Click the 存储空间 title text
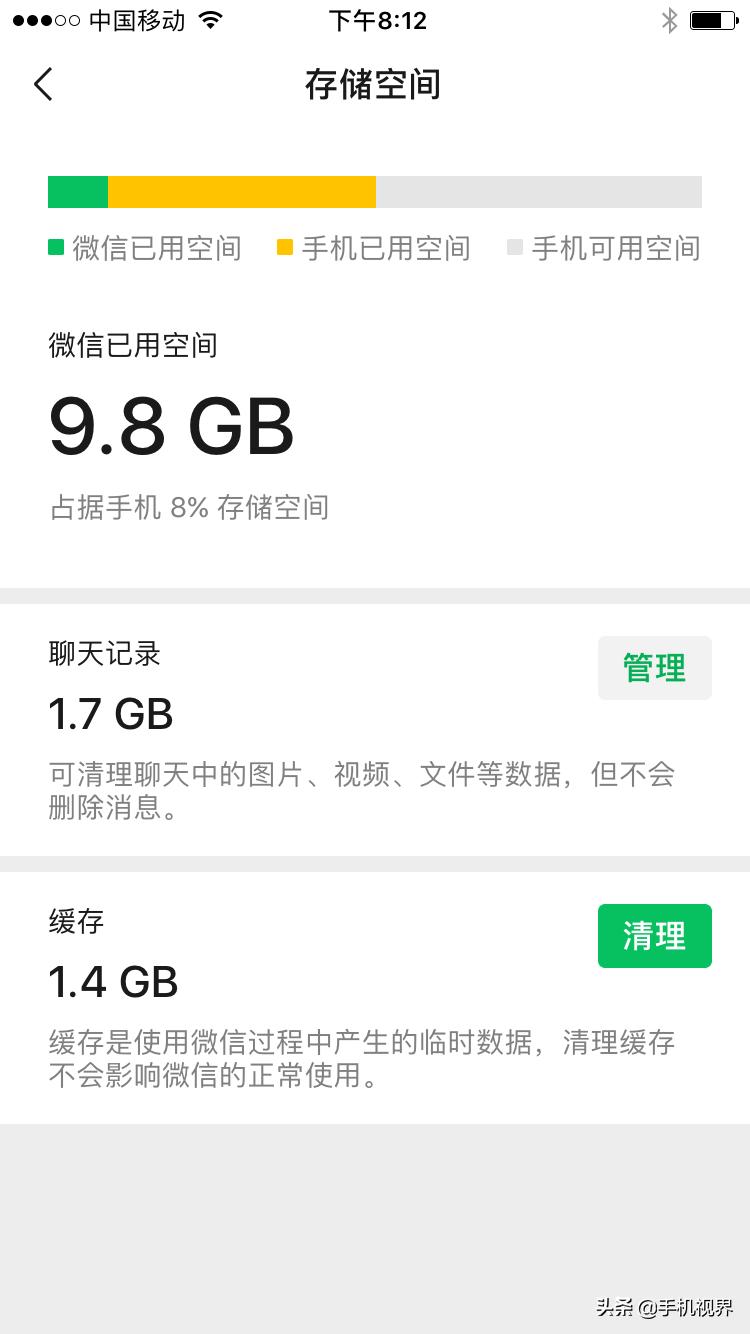750x1334 pixels. (375, 86)
